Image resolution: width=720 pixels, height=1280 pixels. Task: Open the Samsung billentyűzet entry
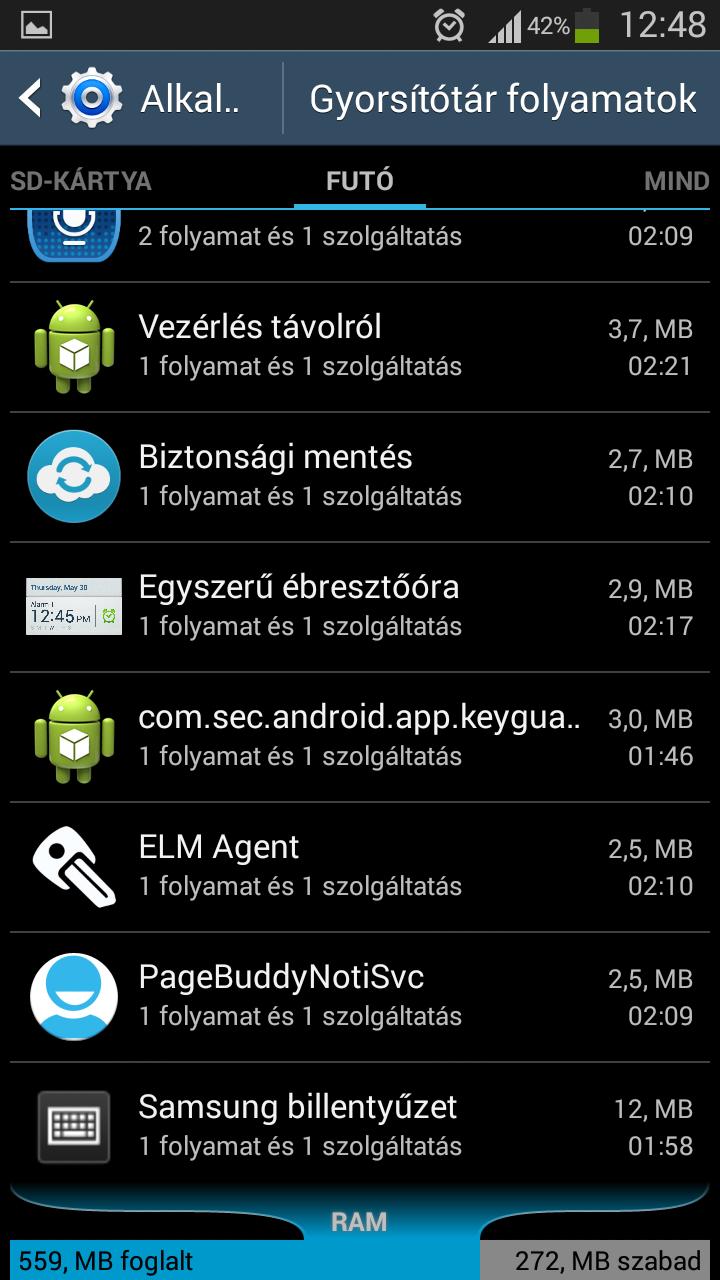360,1126
